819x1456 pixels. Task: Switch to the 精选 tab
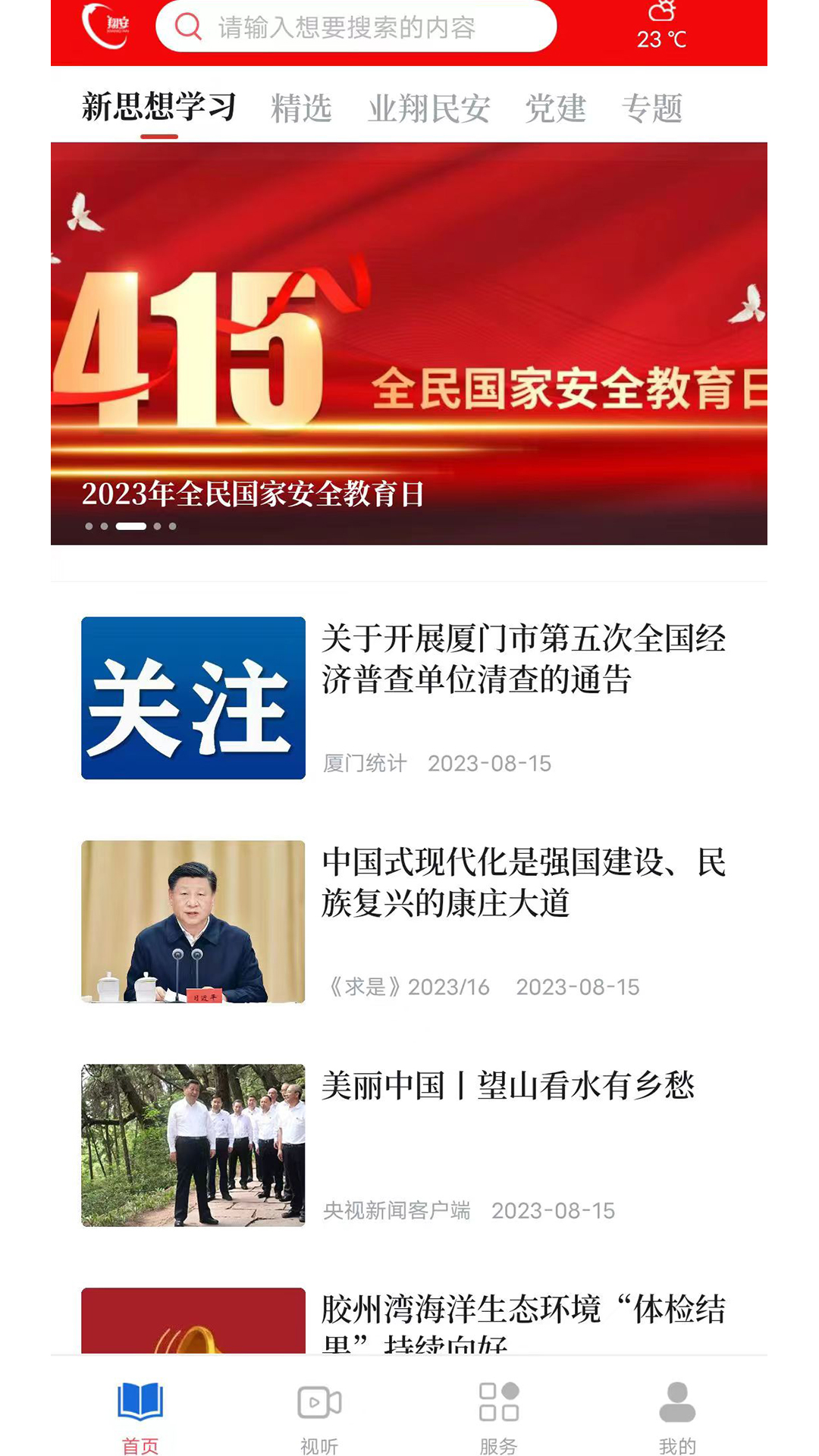tap(301, 108)
